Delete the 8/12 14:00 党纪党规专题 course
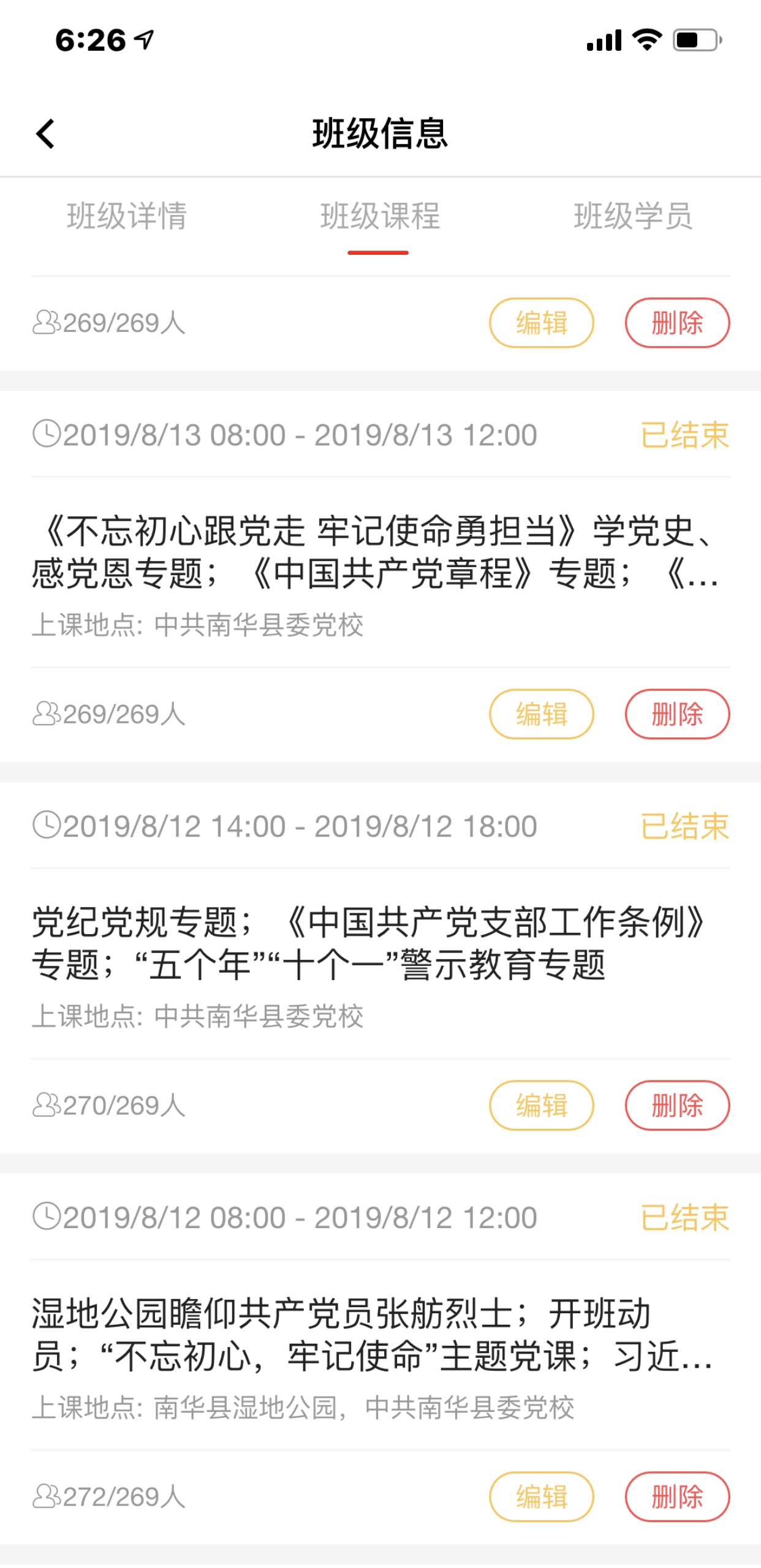 [x=677, y=1106]
